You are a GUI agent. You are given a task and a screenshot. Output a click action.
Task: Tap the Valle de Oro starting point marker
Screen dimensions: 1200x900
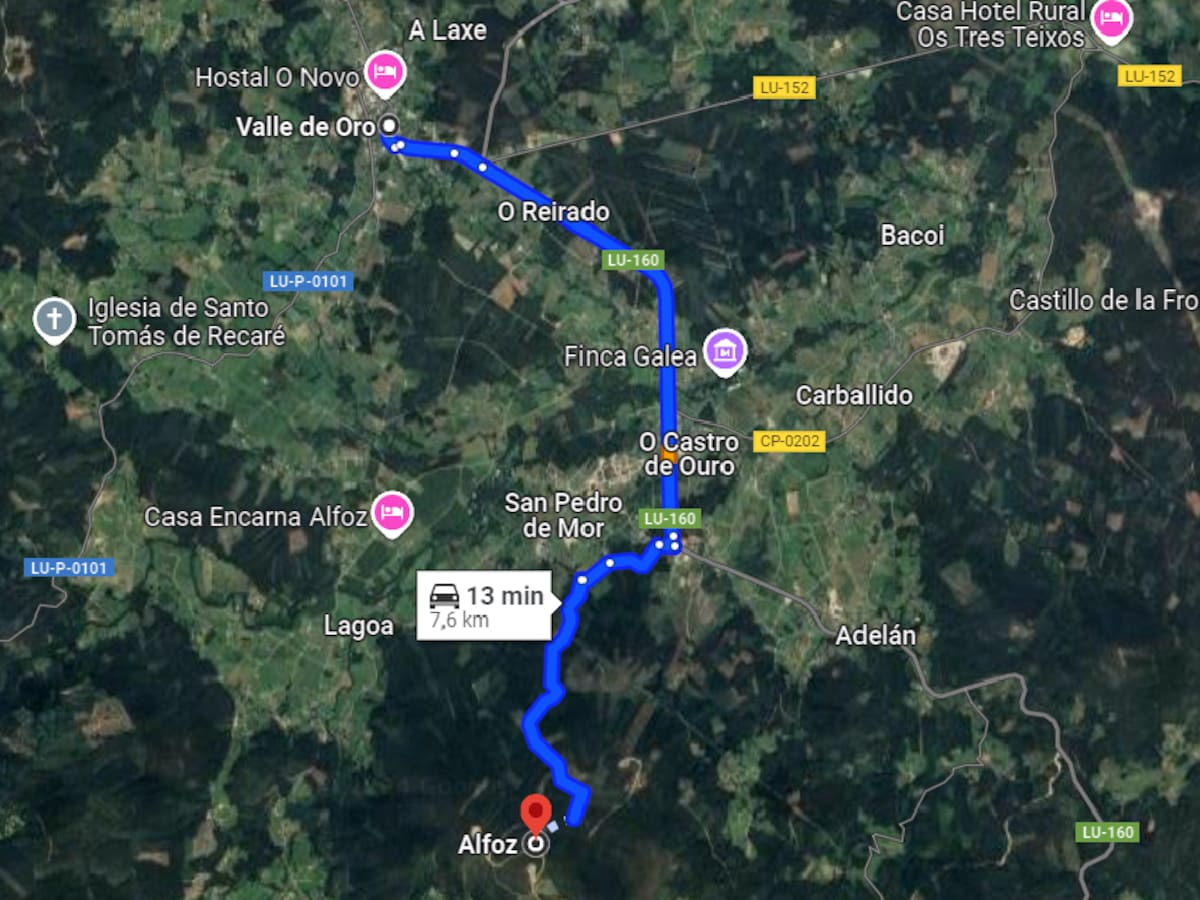tap(389, 125)
